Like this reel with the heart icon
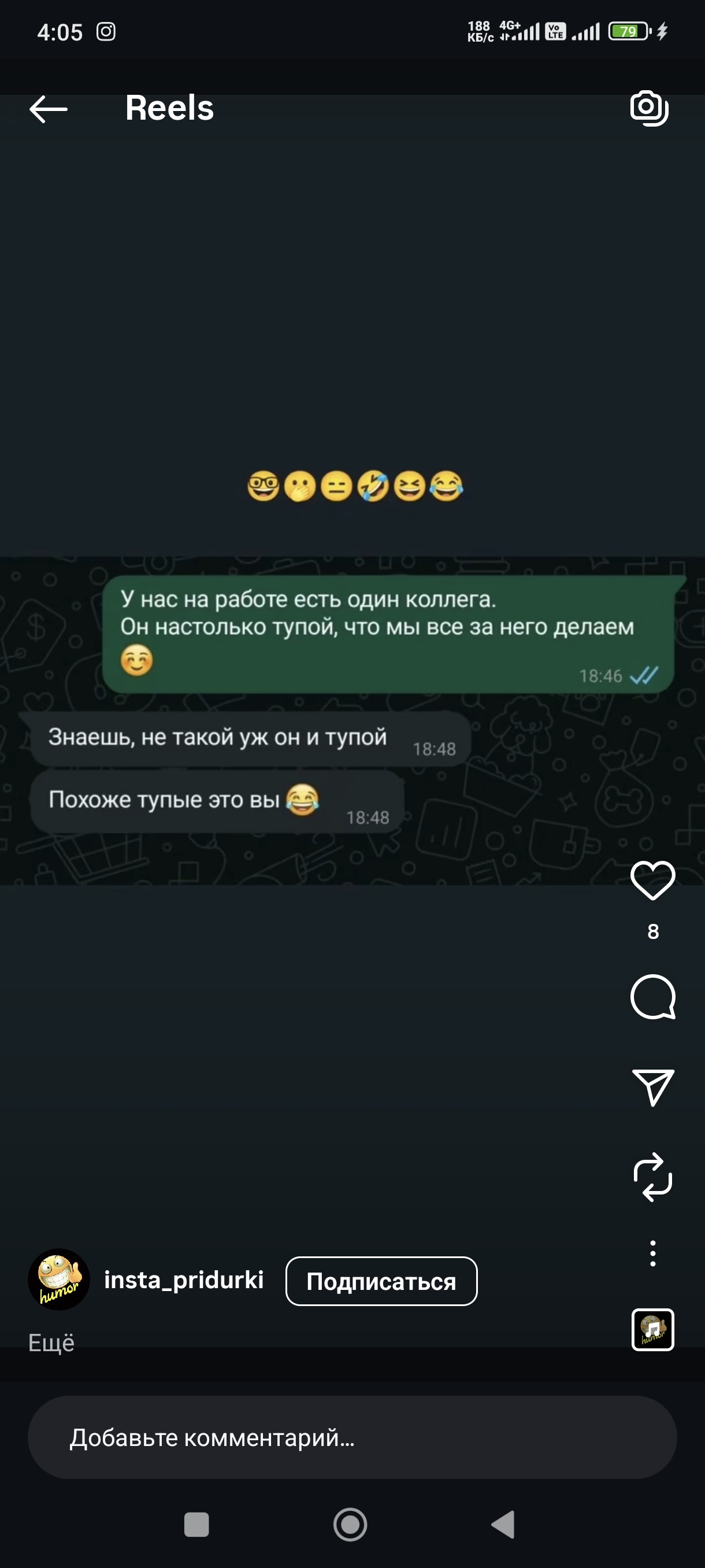This screenshot has width=705, height=1568. click(x=652, y=880)
